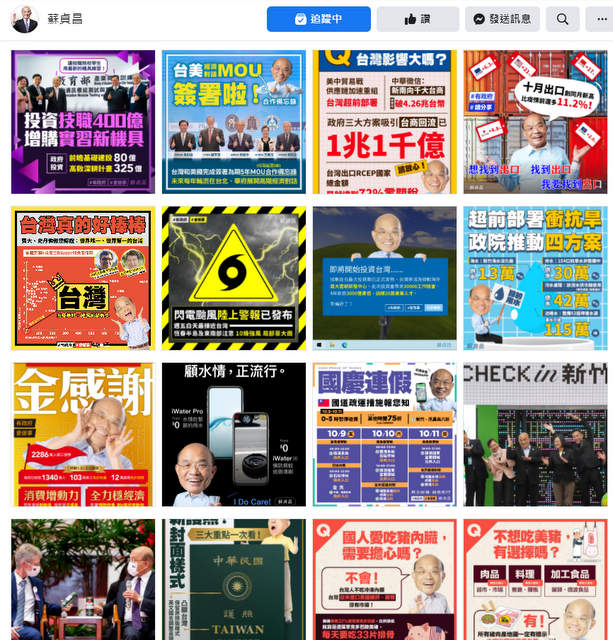Like the page with 讚 button
This screenshot has width=613, height=640.
click(418, 19)
